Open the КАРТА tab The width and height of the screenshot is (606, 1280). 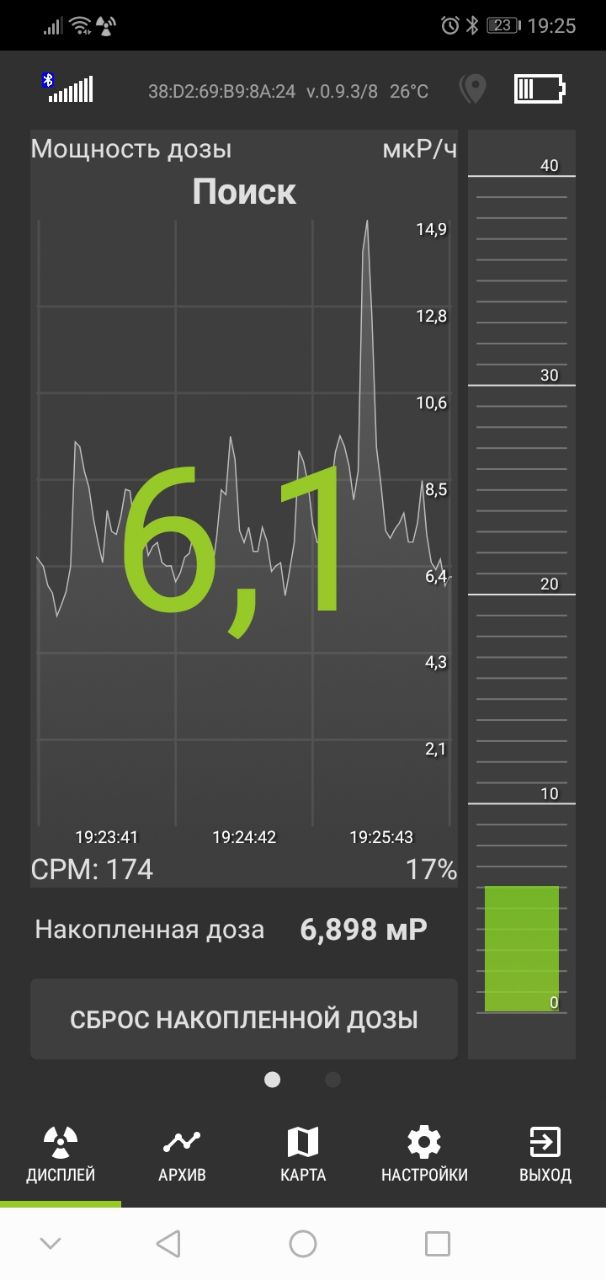click(303, 1155)
